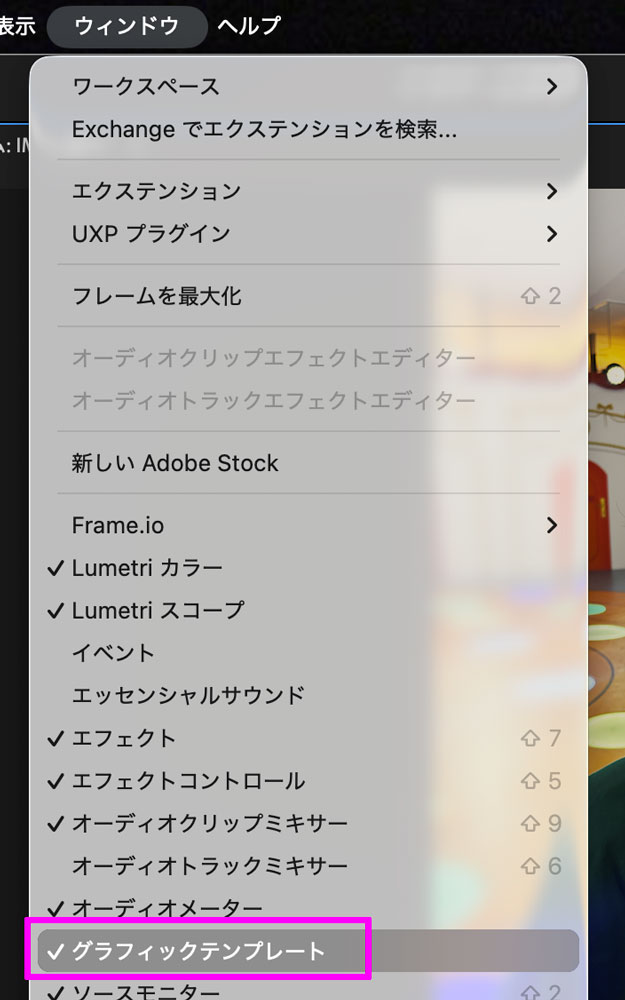The height and width of the screenshot is (1000, 625).
Task: Toggle the エフェクト panel
Action: click(124, 739)
